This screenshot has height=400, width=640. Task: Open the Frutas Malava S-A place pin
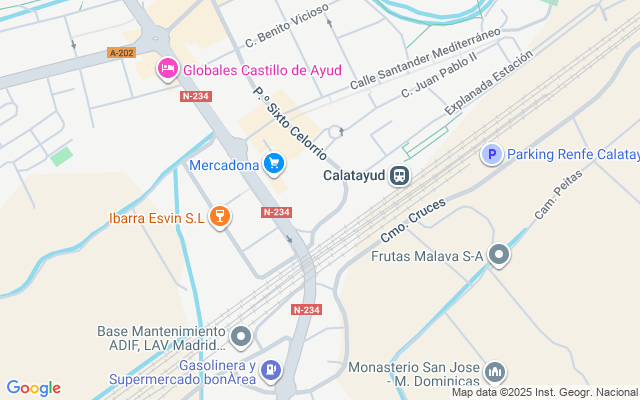500,256
